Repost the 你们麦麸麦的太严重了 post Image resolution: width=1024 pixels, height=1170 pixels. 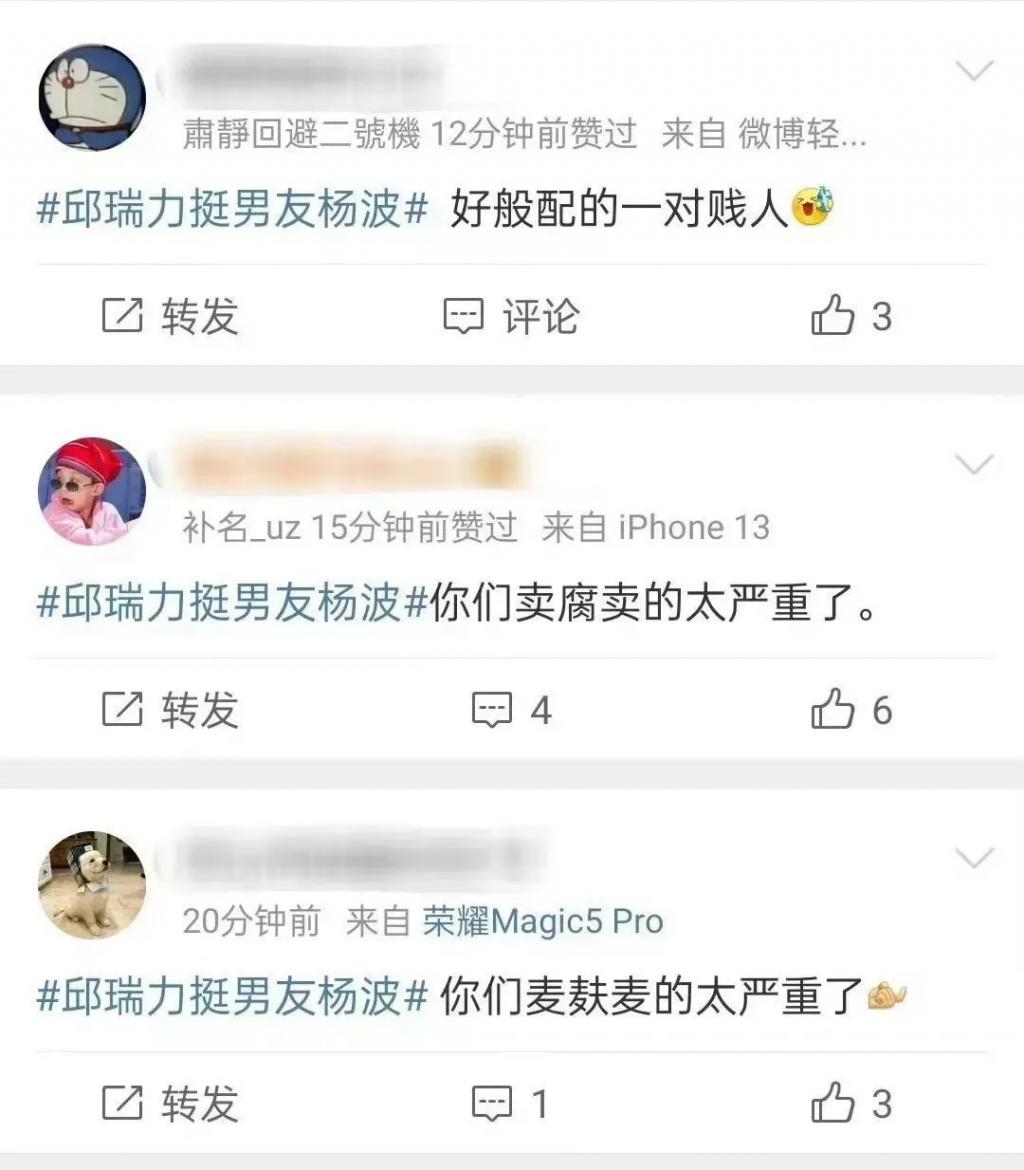pyautogui.click(x=171, y=1104)
